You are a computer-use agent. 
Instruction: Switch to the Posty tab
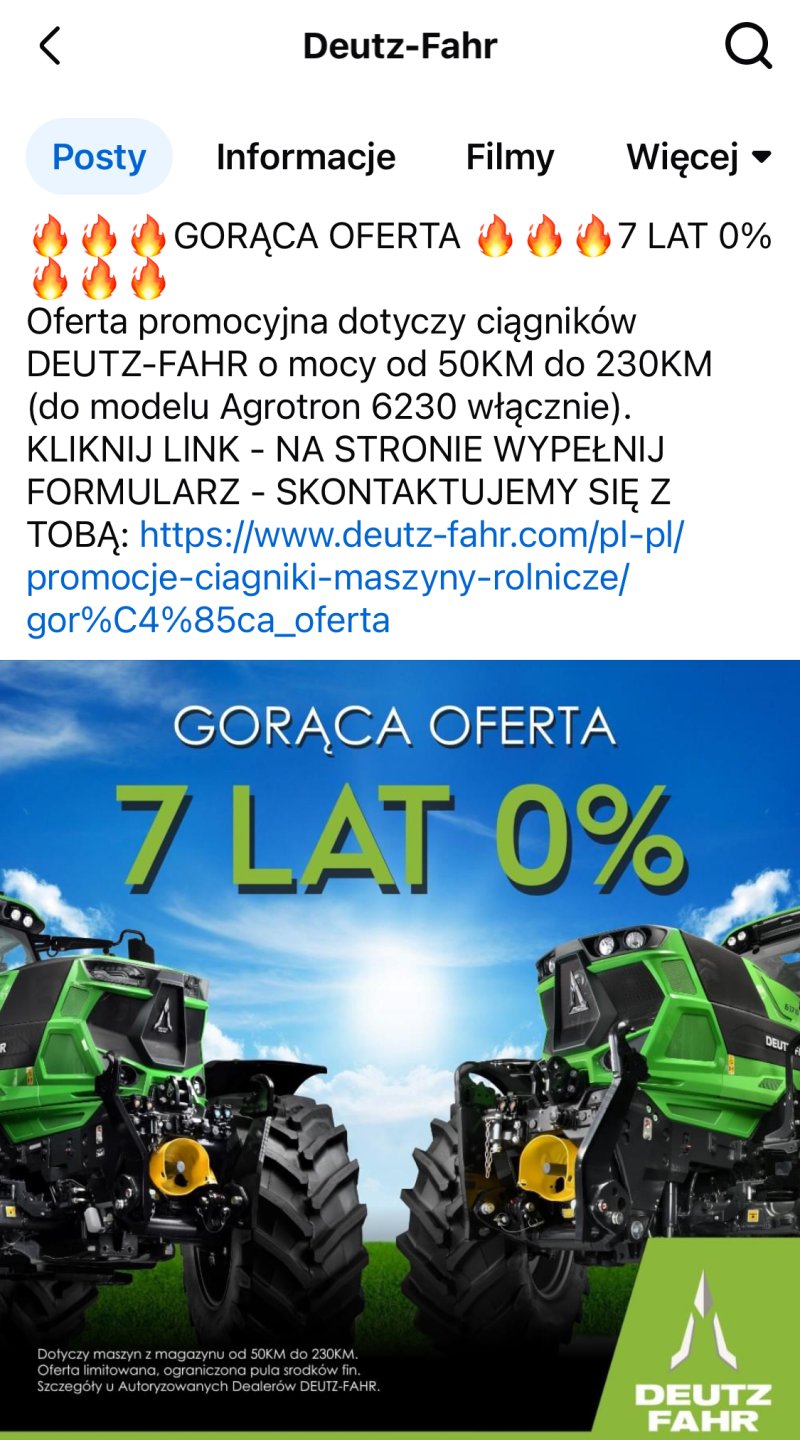coord(99,157)
